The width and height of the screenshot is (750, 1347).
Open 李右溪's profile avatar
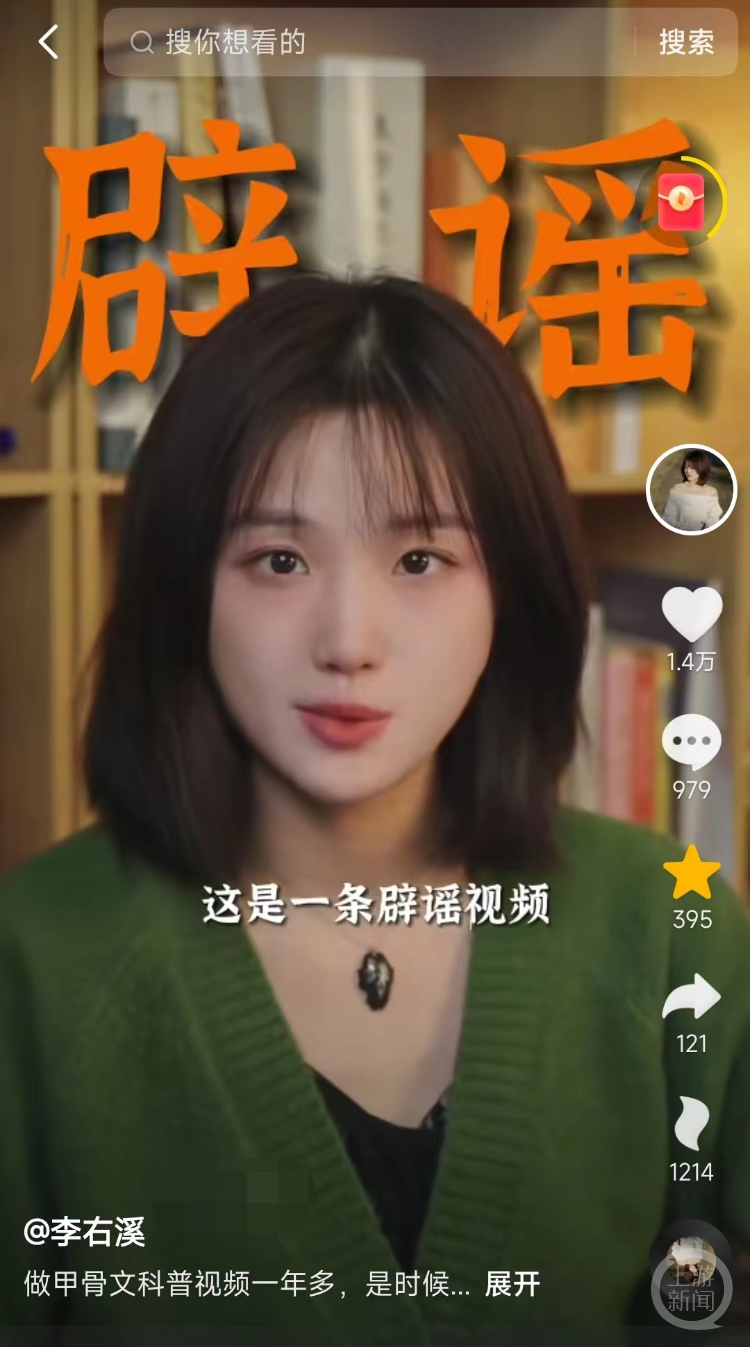point(691,490)
